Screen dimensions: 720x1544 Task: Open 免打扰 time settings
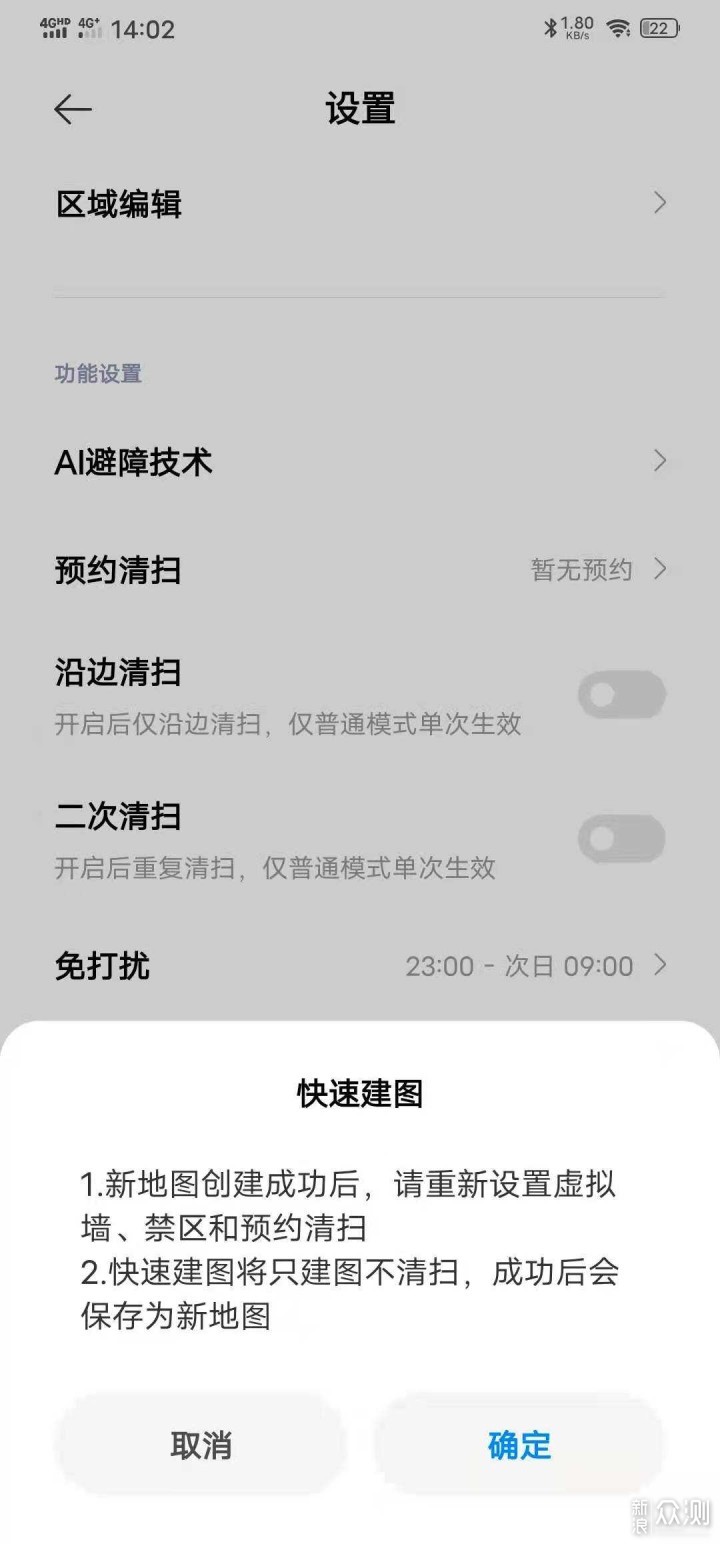click(360, 966)
